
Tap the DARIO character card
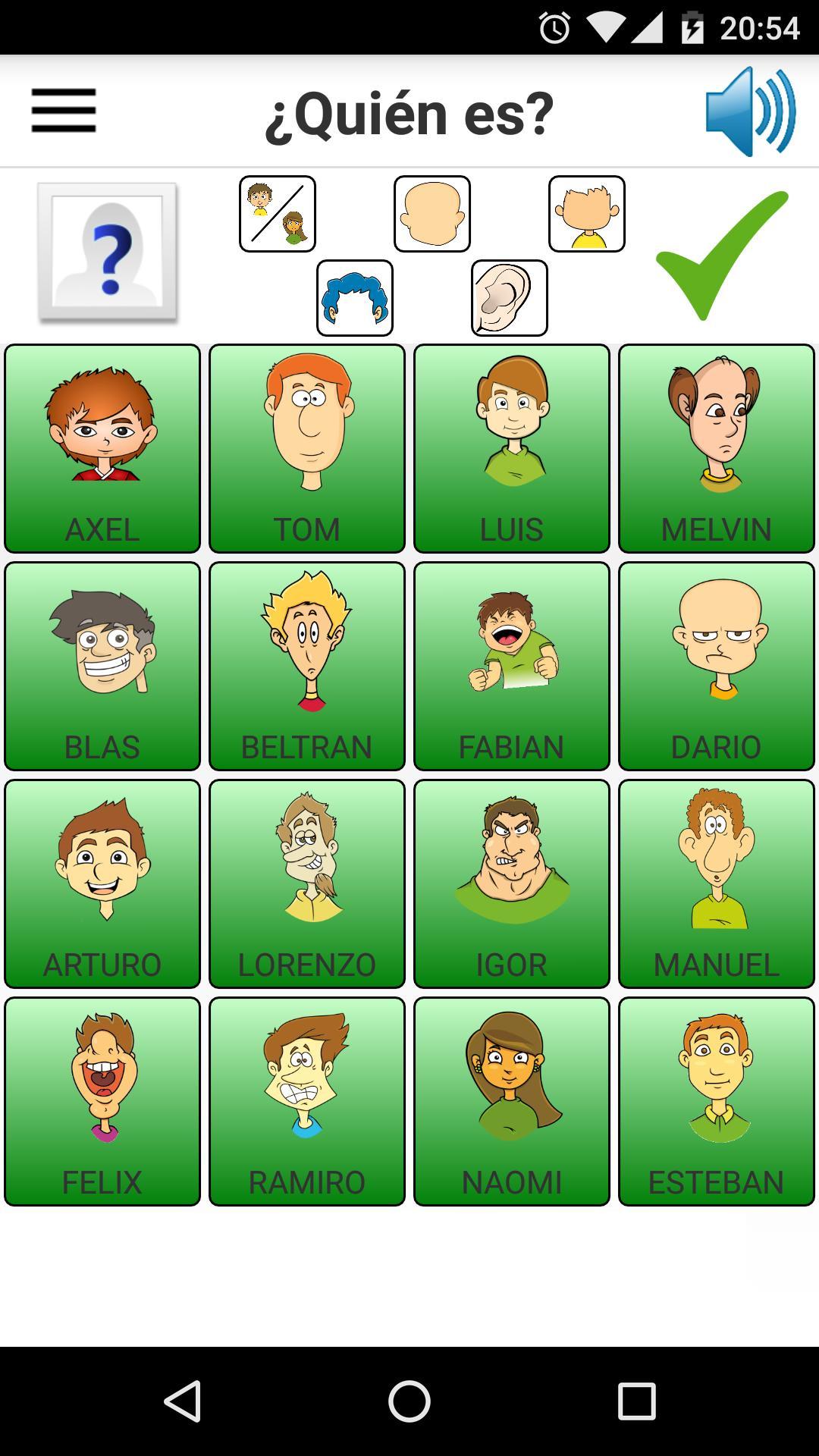click(717, 667)
